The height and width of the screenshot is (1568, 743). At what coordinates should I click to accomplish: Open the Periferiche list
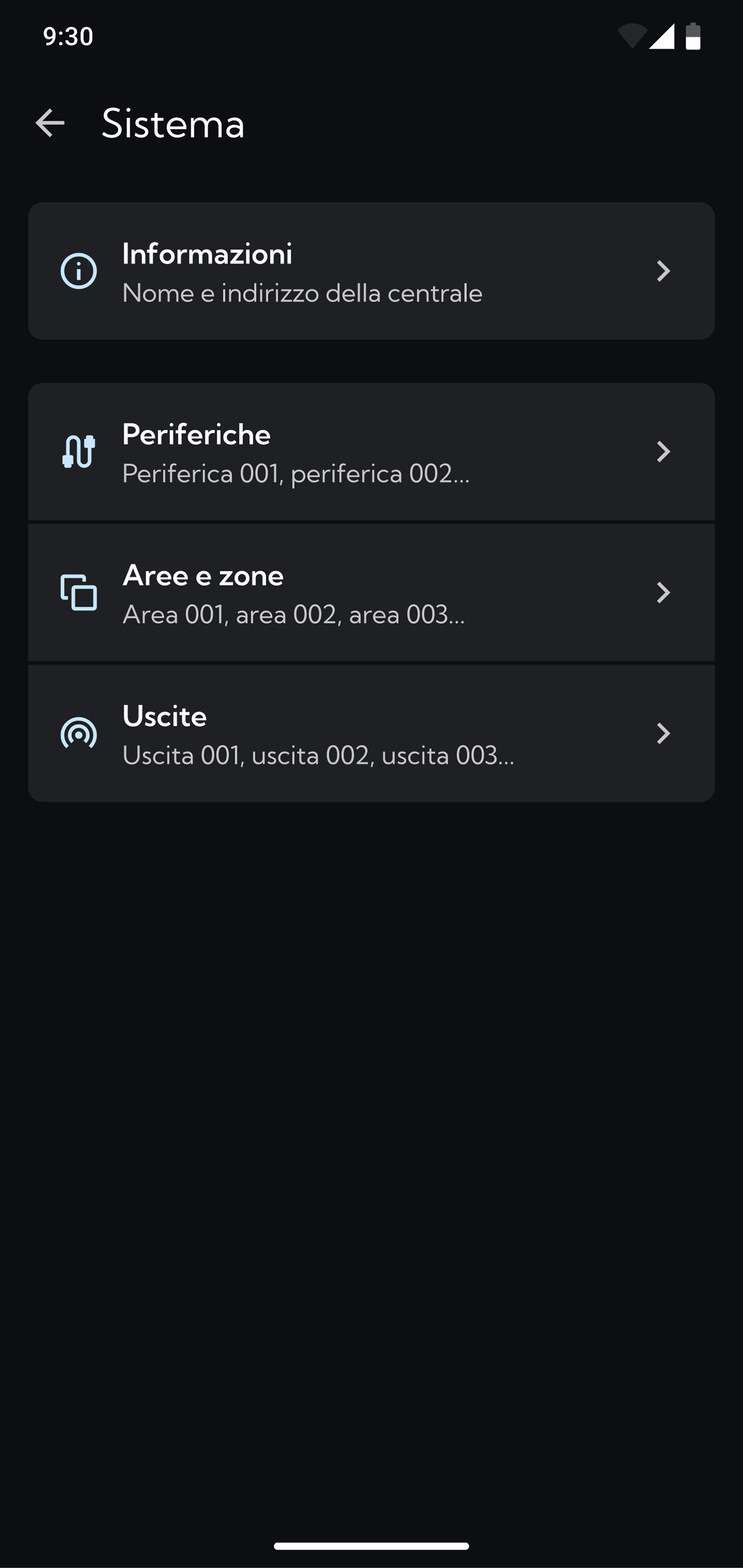[x=371, y=452]
